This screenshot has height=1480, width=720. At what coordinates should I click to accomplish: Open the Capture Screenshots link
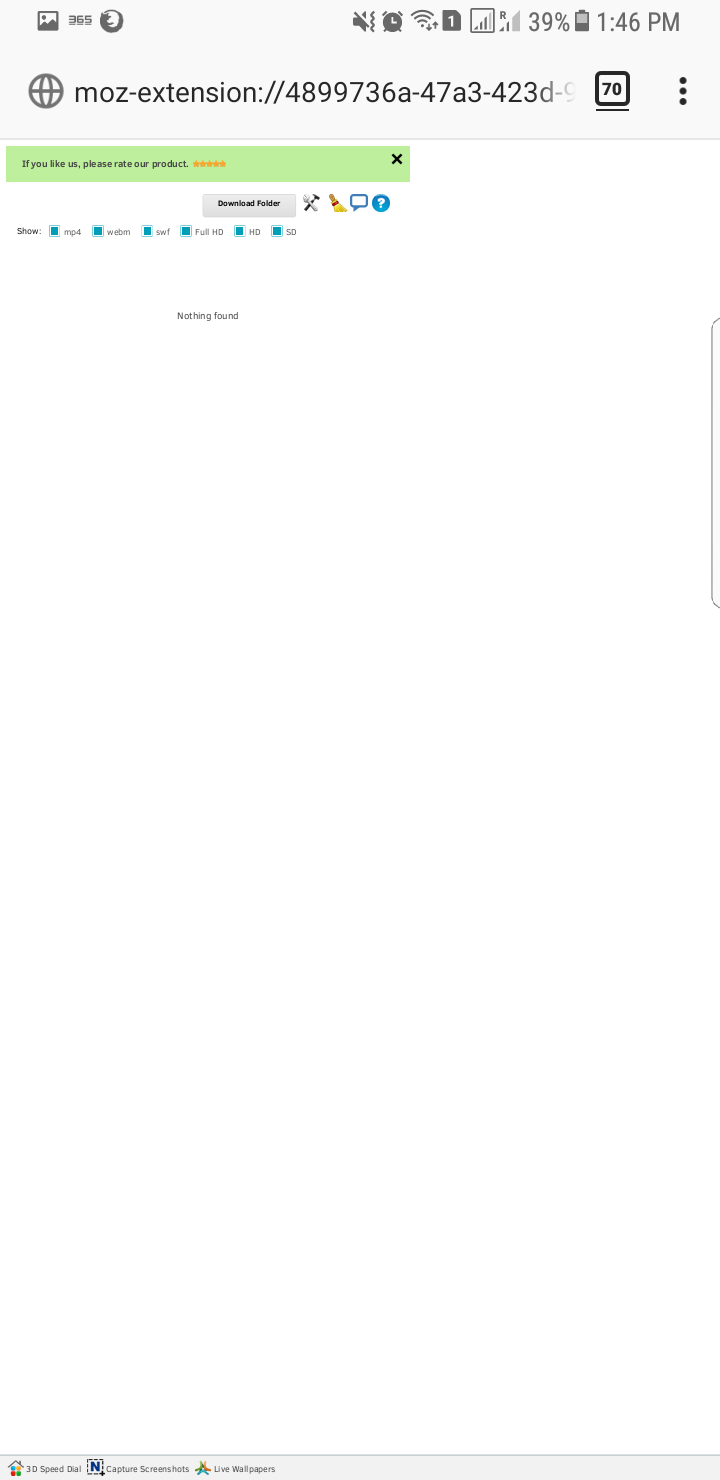point(138,1468)
